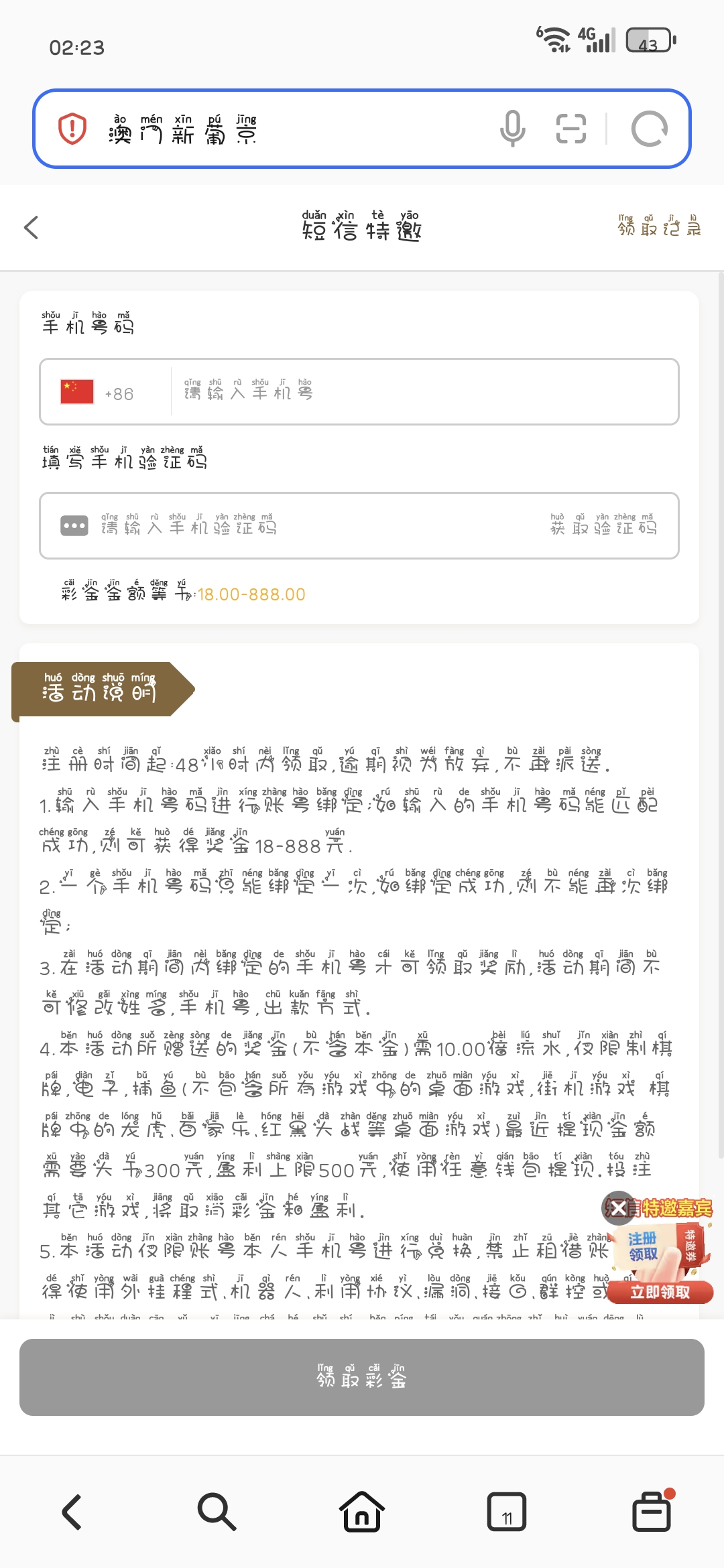Open browser search from the bottom bar
The image size is (724, 1568).
(217, 1512)
